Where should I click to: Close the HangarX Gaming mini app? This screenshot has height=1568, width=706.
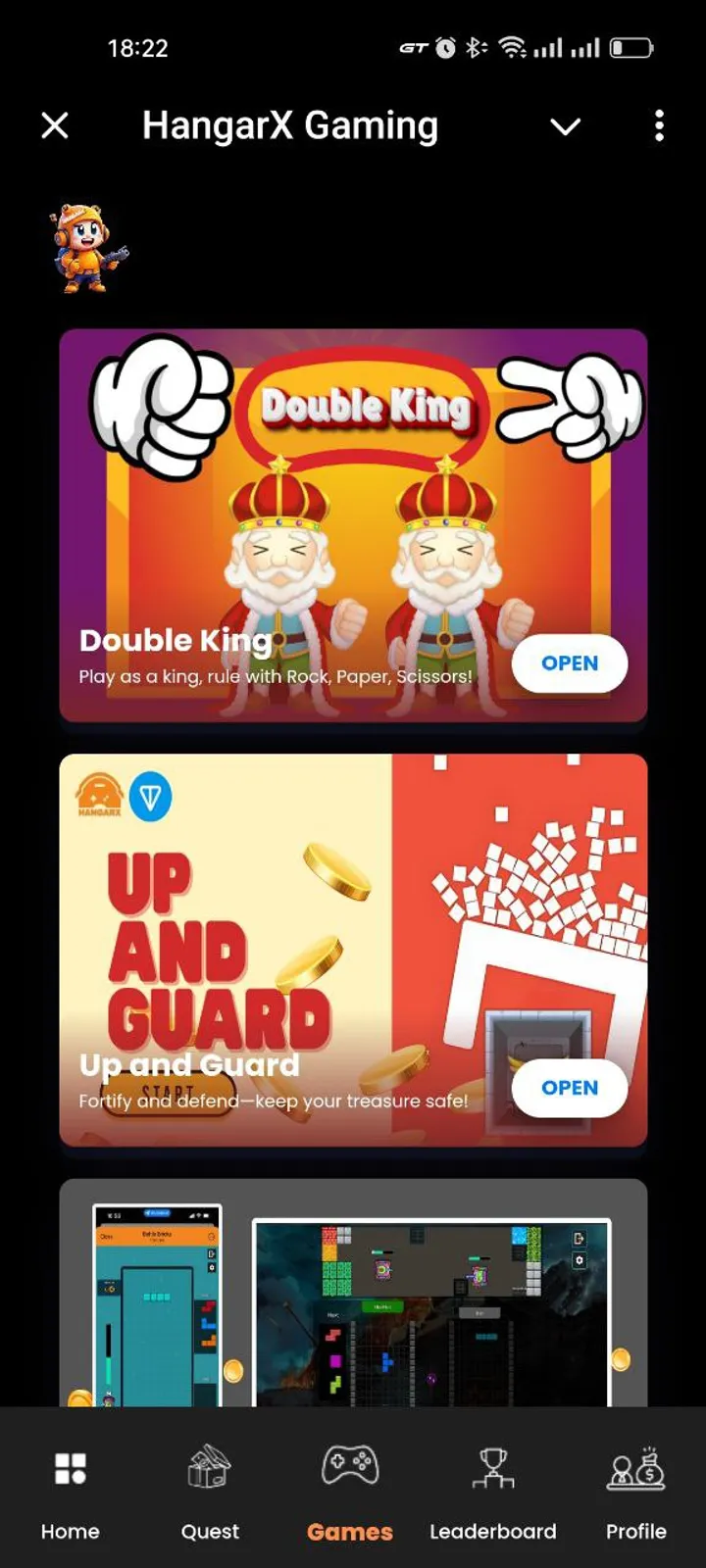point(55,125)
